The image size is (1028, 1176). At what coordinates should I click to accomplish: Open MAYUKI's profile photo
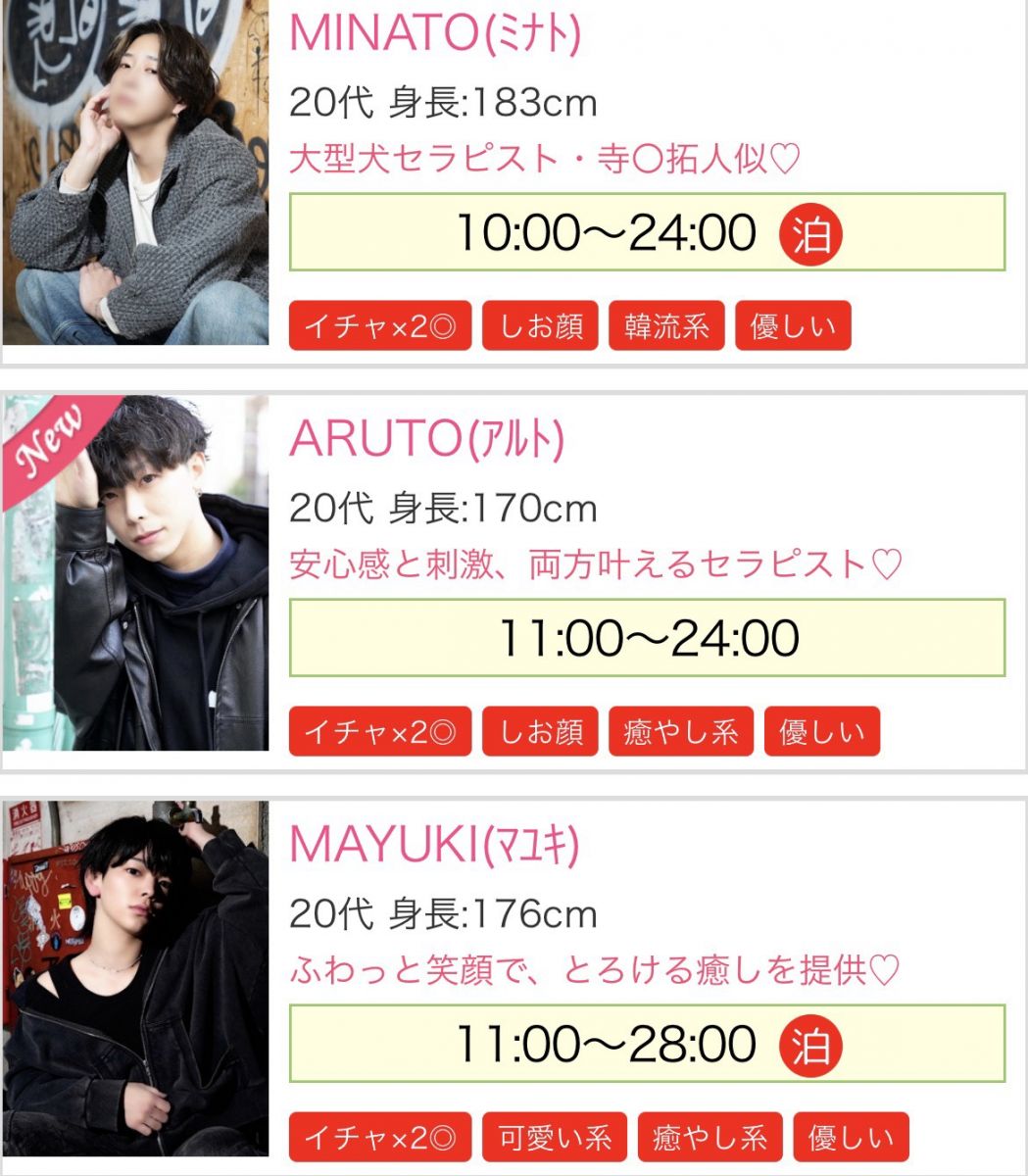[135, 978]
